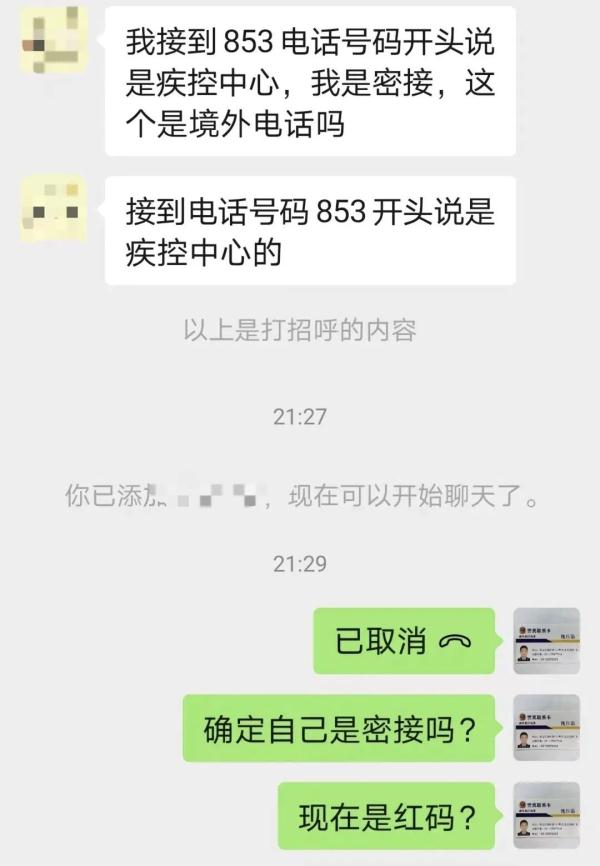Tap the avatar beside '接到电话号码 853开头' message
The image size is (600, 866).
pos(54,209)
